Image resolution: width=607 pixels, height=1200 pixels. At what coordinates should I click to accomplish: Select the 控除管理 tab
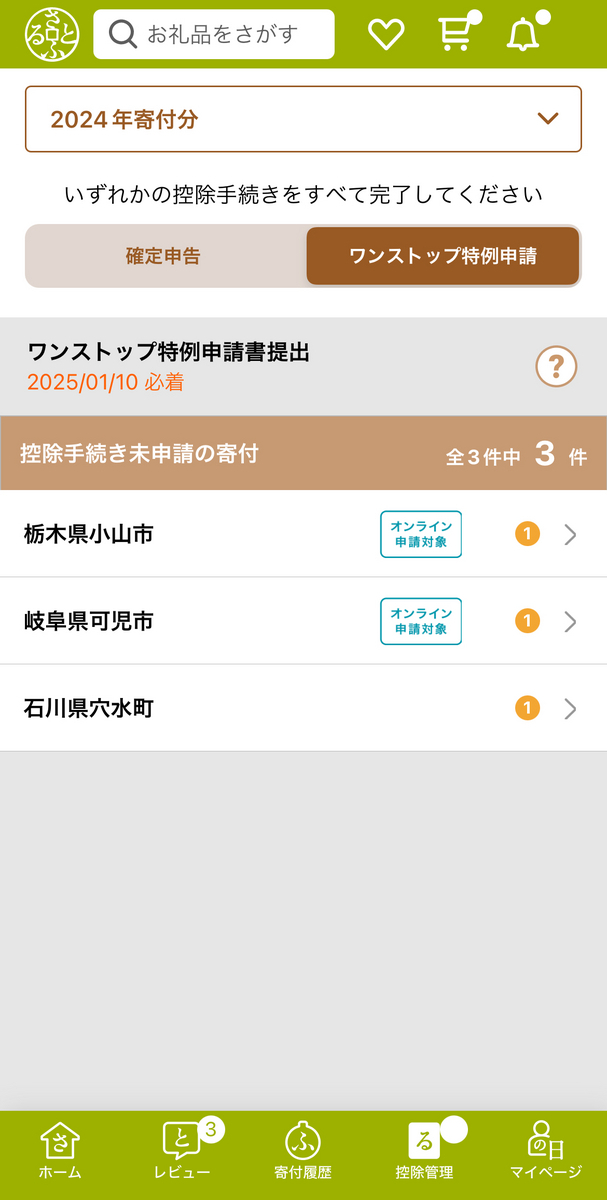point(424,1152)
